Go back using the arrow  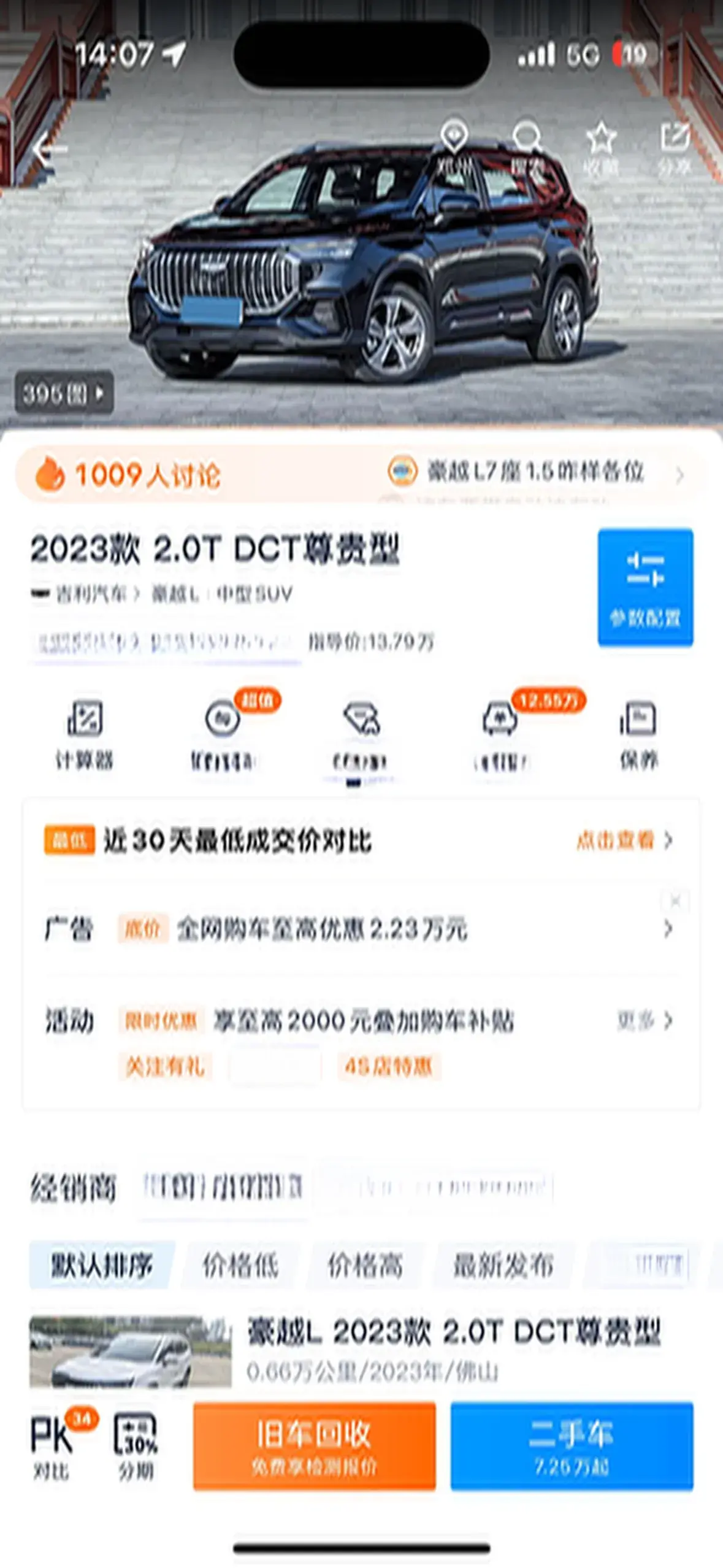pos(49,149)
